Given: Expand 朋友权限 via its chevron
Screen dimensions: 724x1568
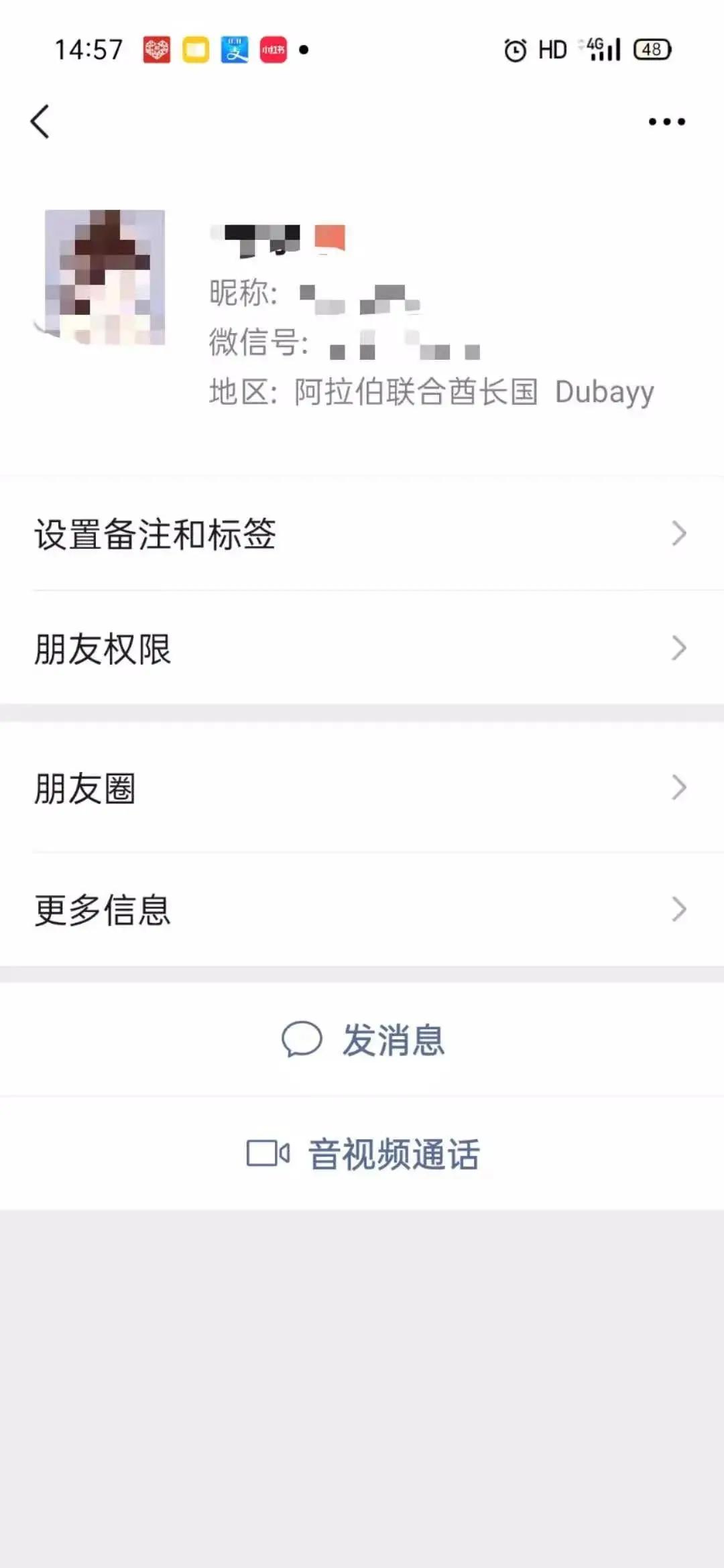Looking at the screenshot, I should [680, 647].
